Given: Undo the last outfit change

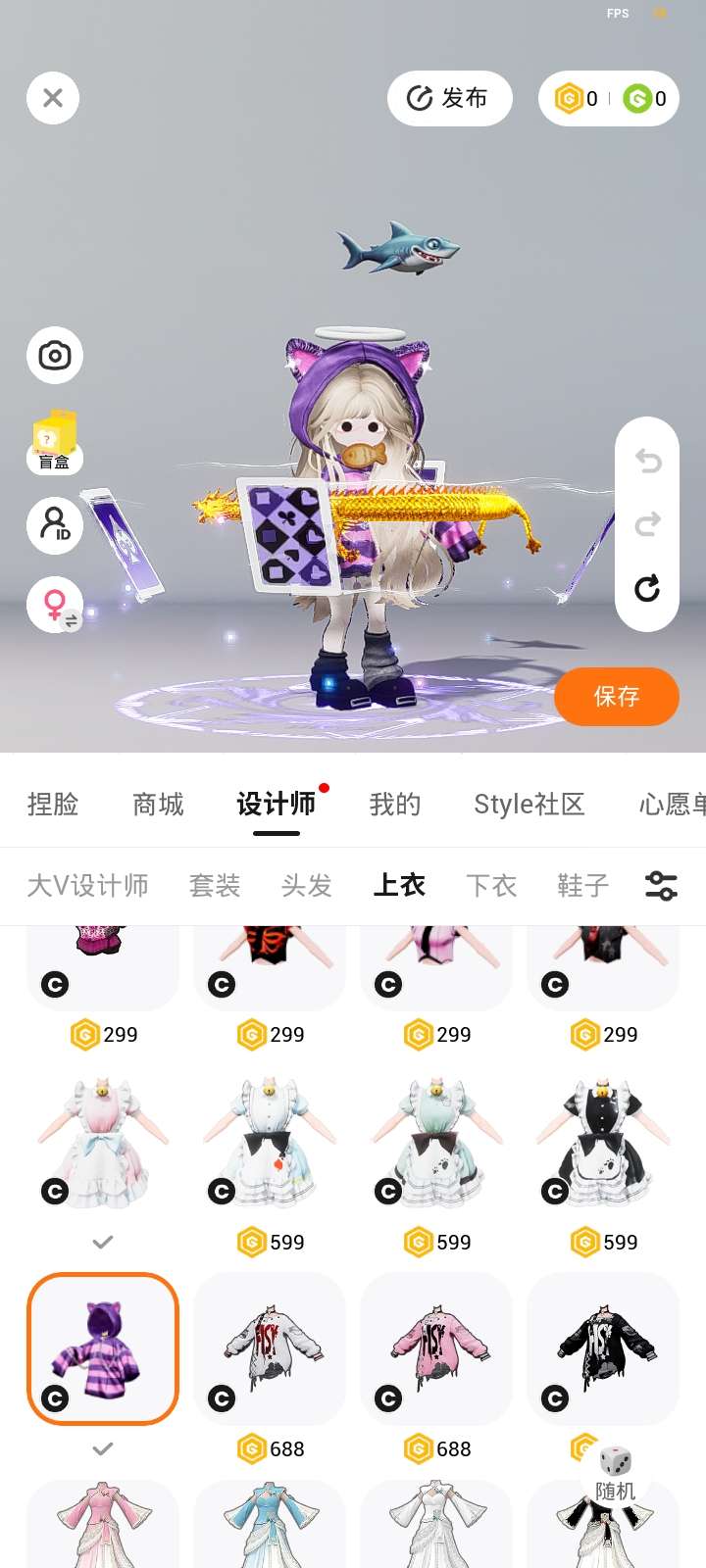Looking at the screenshot, I should point(647,461).
